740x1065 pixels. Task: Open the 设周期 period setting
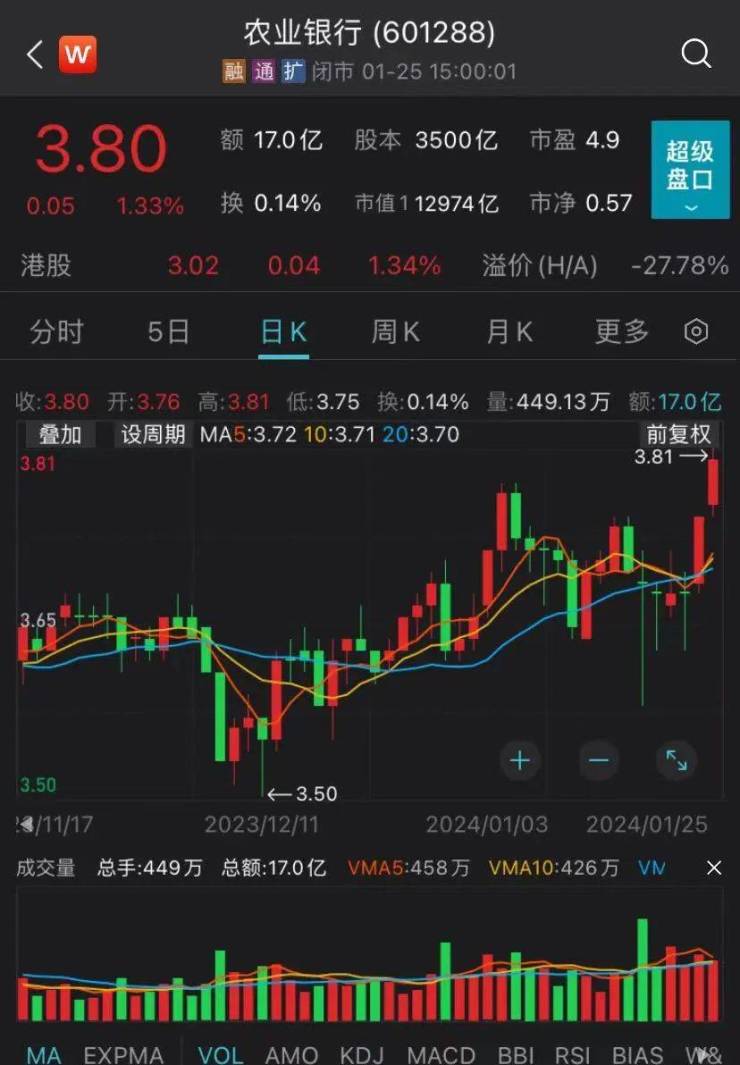click(x=153, y=434)
